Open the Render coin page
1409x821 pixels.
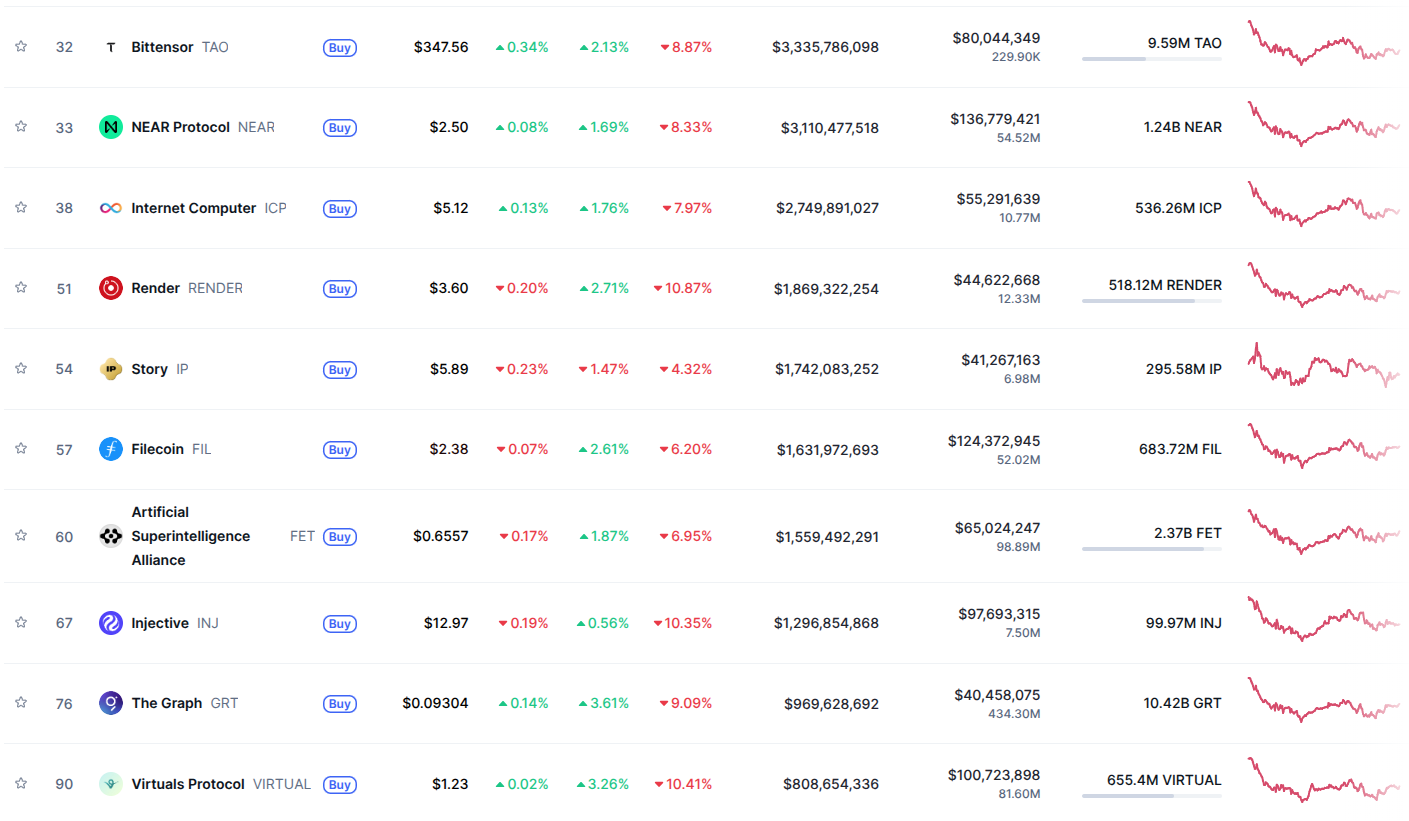pyautogui.click(x=155, y=288)
